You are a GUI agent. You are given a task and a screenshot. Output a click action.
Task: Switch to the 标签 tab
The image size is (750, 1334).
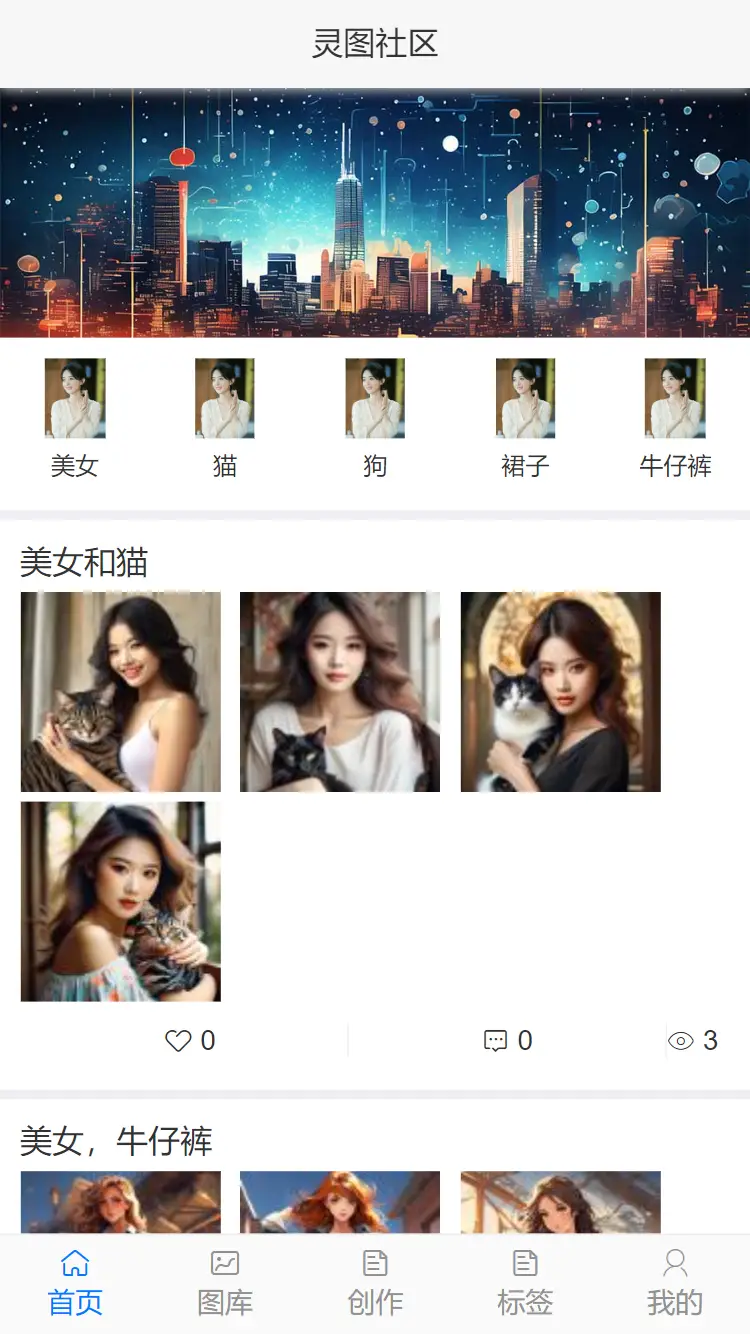click(x=525, y=1283)
